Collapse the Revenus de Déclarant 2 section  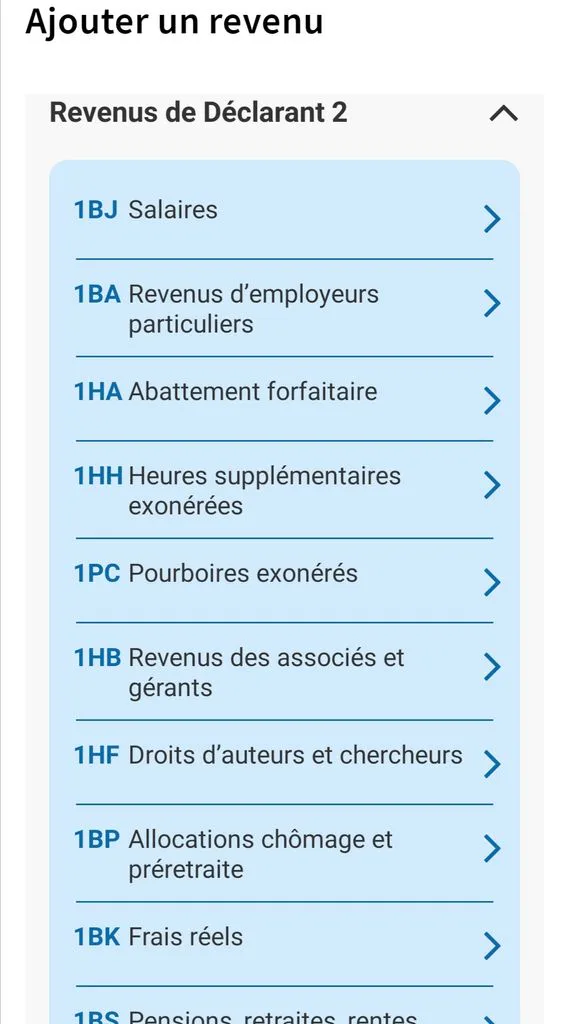point(503,114)
